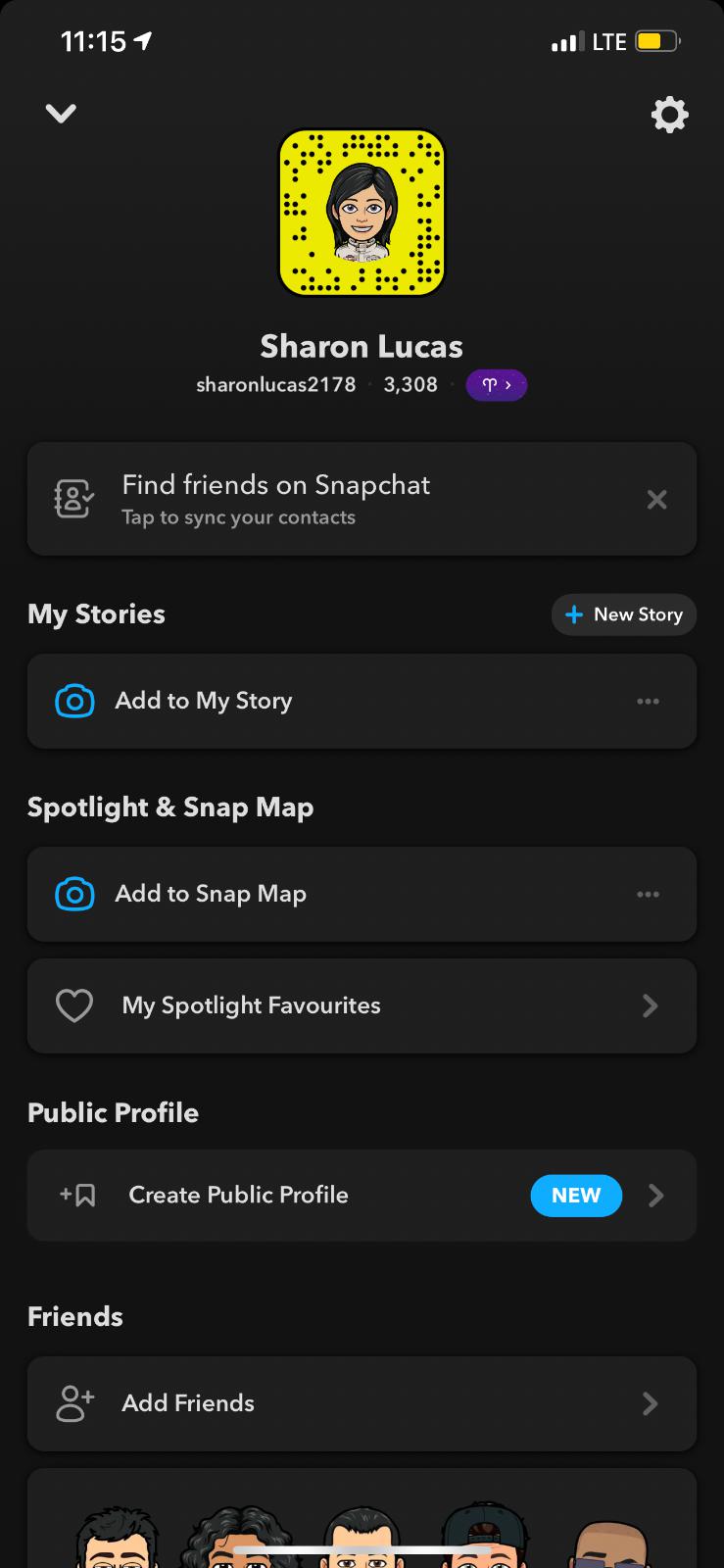Create a New Story
The image size is (724, 1568).
[x=624, y=614]
